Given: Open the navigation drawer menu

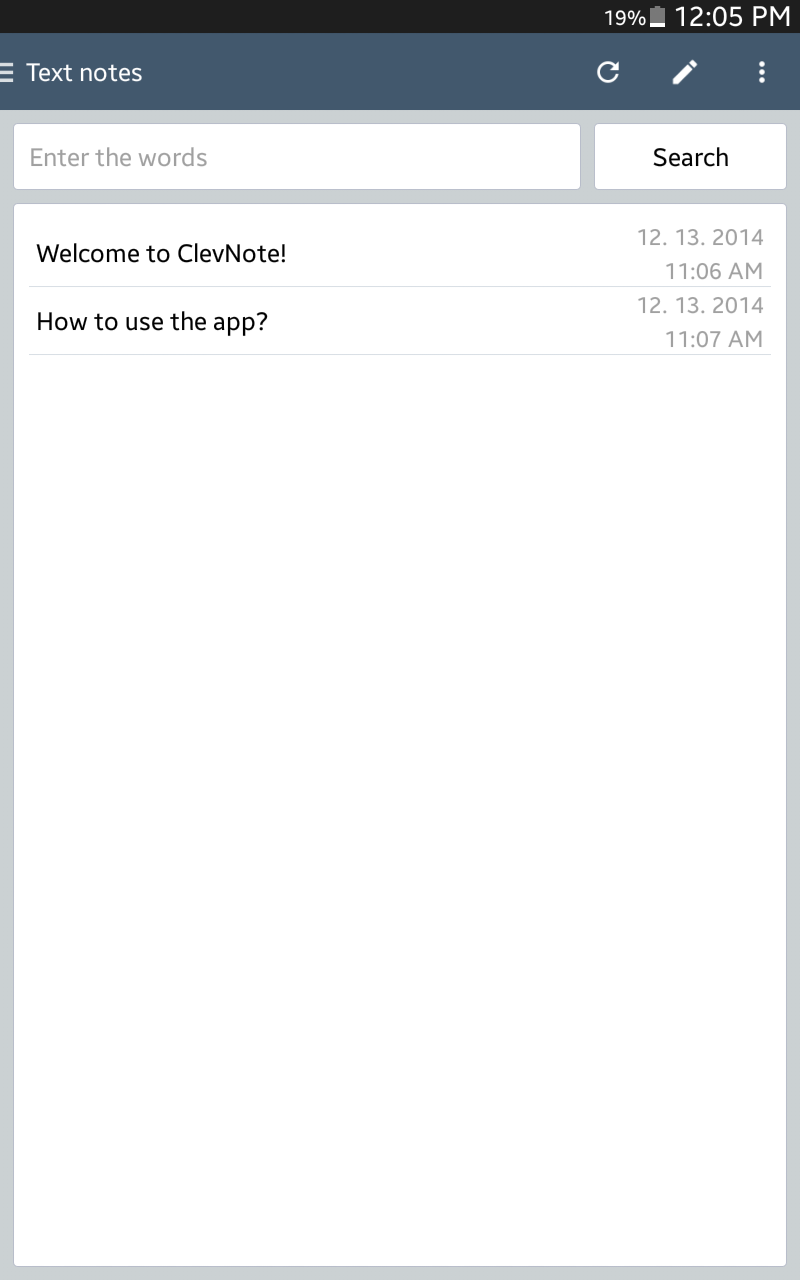Looking at the screenshot, I should coord(8,72).
